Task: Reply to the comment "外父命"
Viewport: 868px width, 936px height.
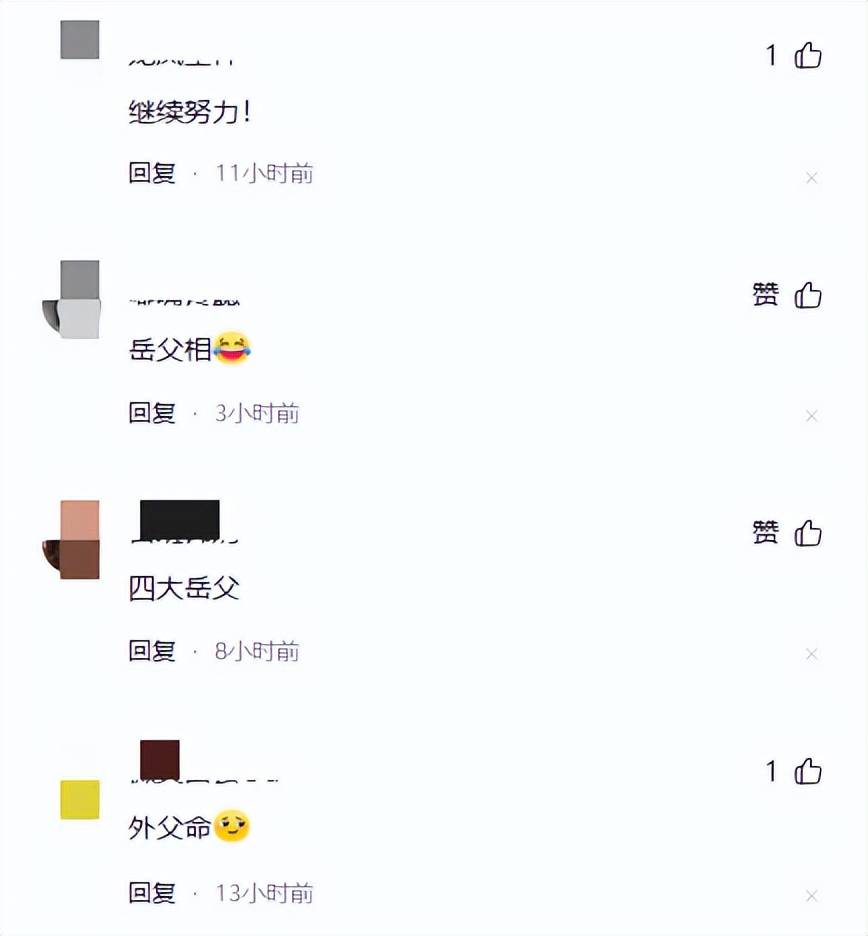Action: [x=152, y=891]
